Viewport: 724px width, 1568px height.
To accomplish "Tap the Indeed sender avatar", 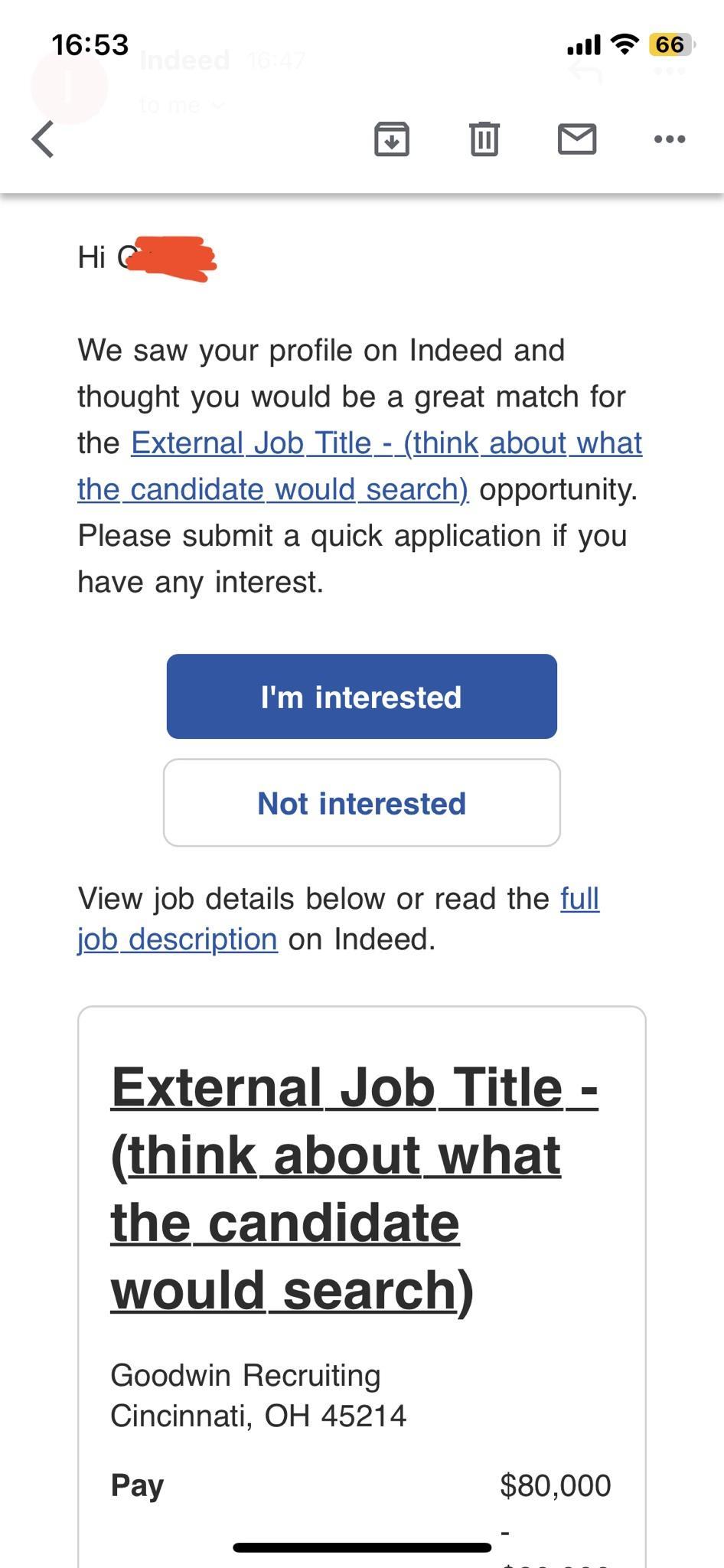I will (67, 84).
